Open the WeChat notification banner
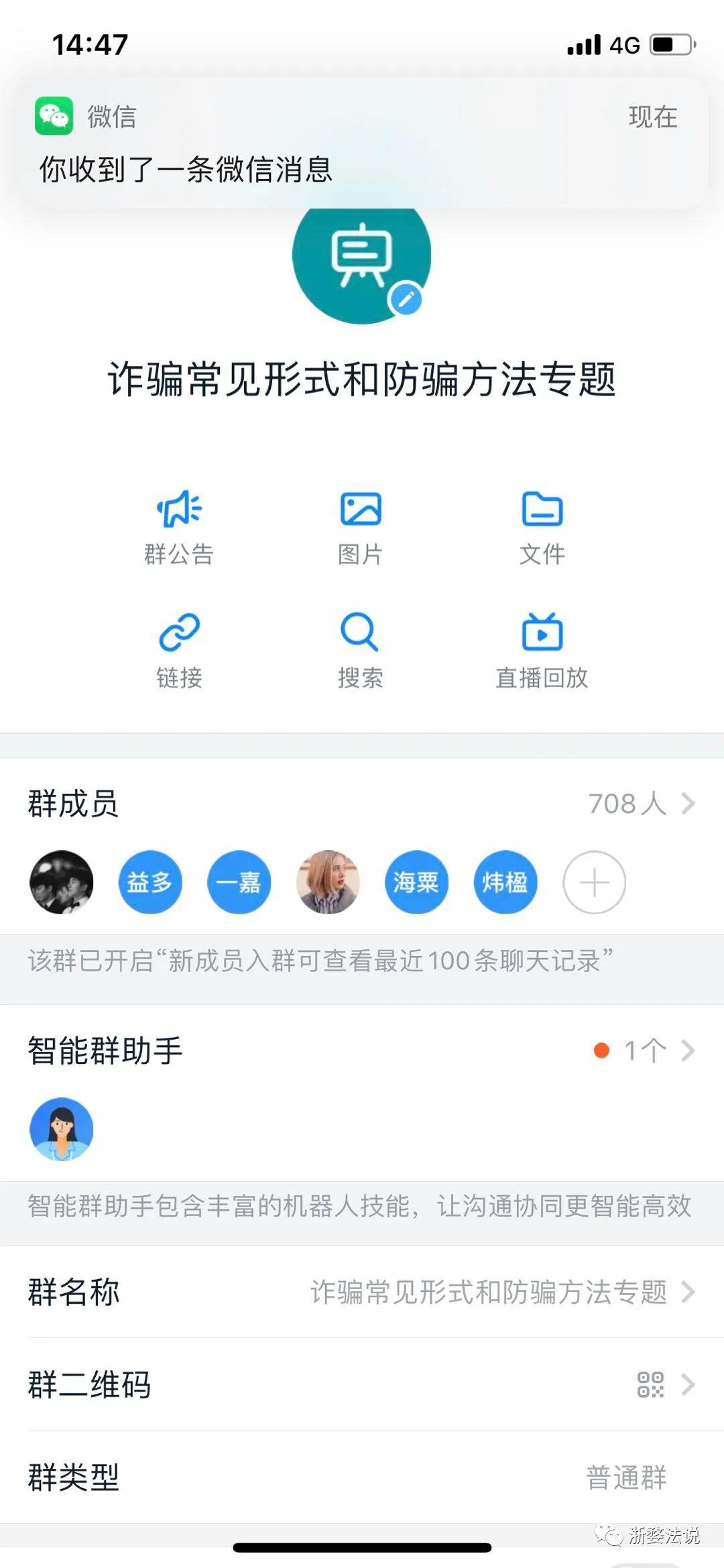This screenshot has width=724, height=1568. point(362,143)
